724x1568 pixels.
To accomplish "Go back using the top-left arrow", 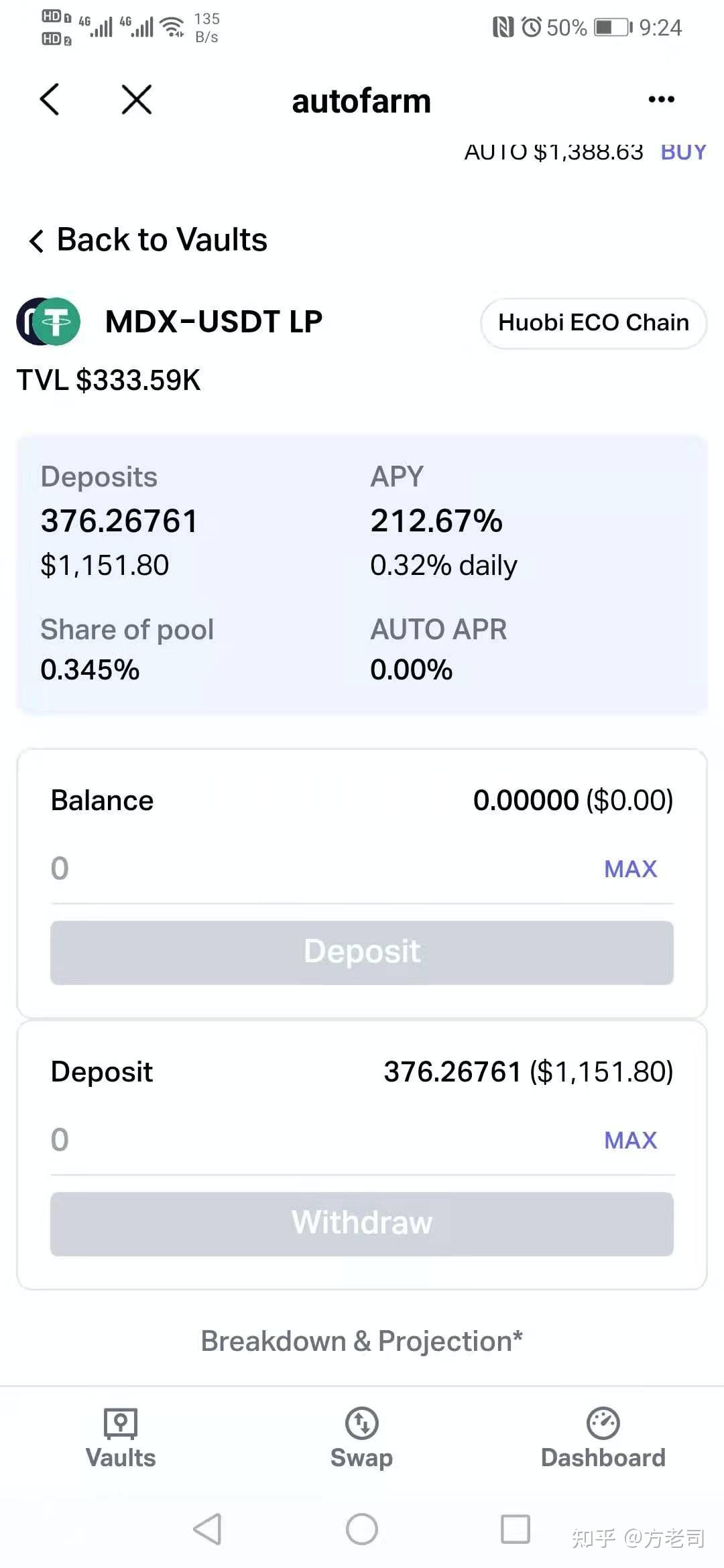I will [50, 100].
